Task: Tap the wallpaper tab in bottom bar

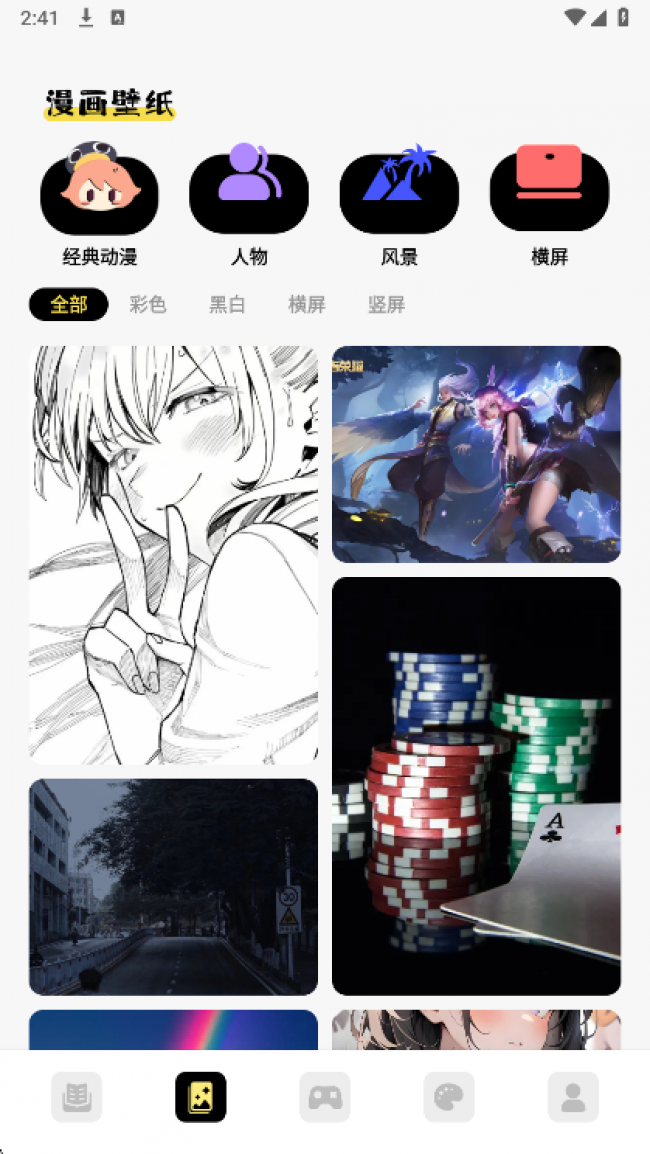Action: click(x=201, y=1097)
